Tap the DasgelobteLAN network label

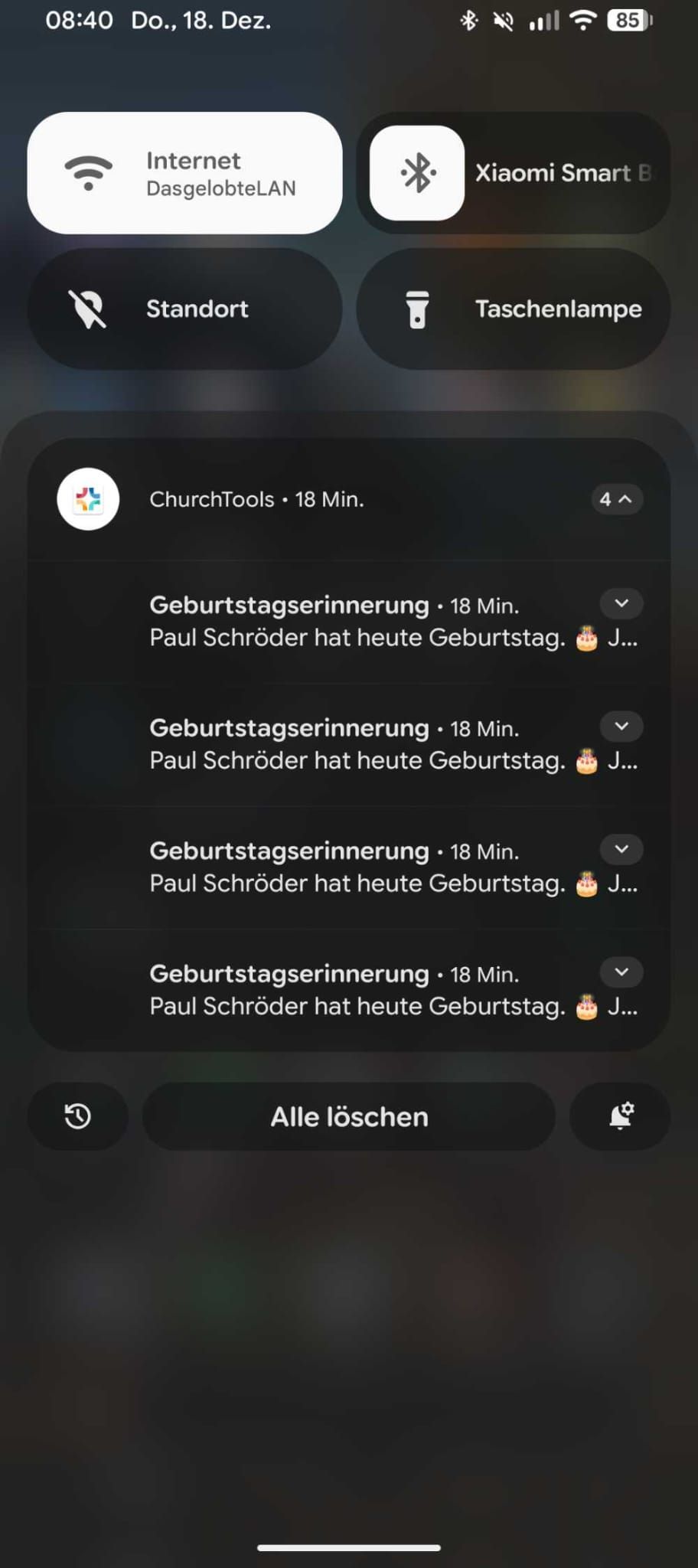click(221, 188)
